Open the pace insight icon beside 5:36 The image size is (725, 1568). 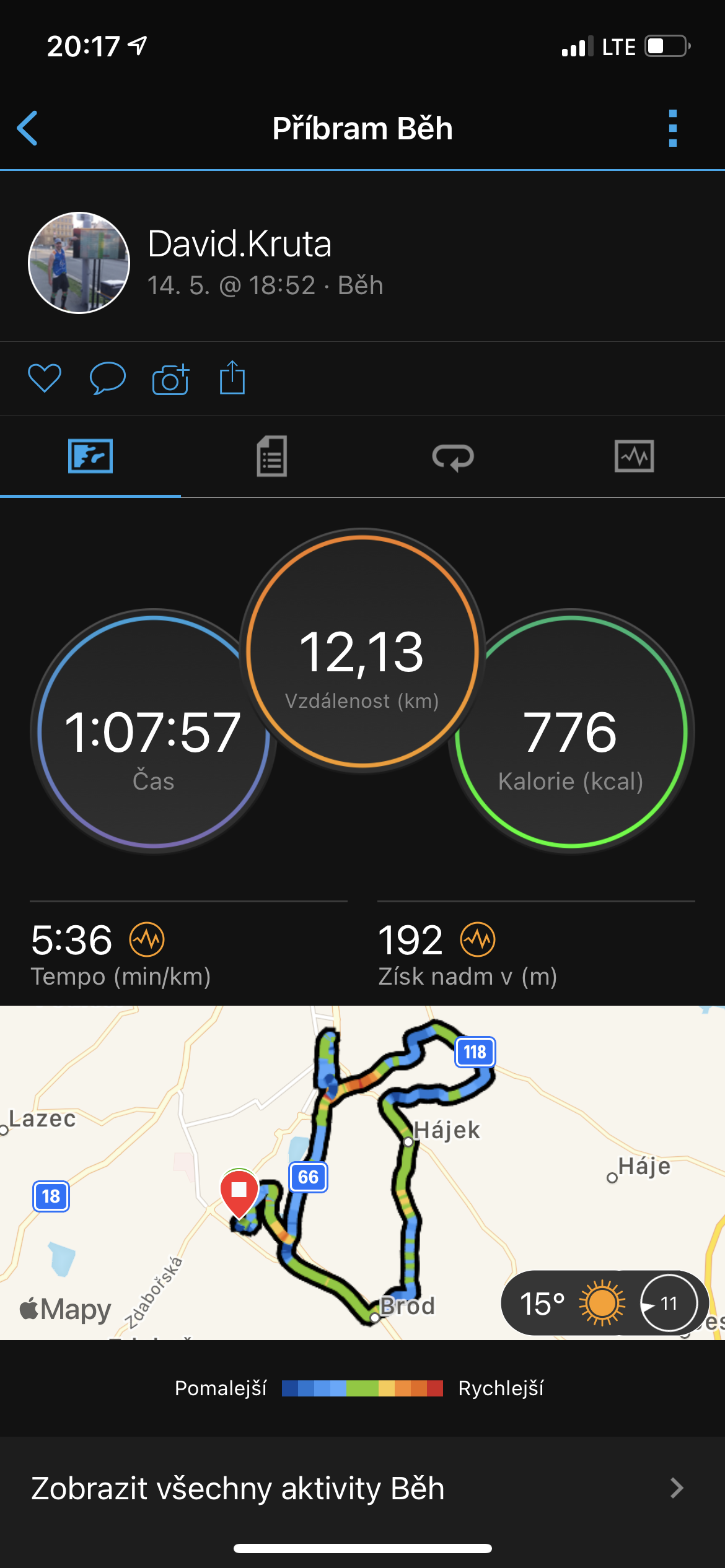[x=147, y=939]
